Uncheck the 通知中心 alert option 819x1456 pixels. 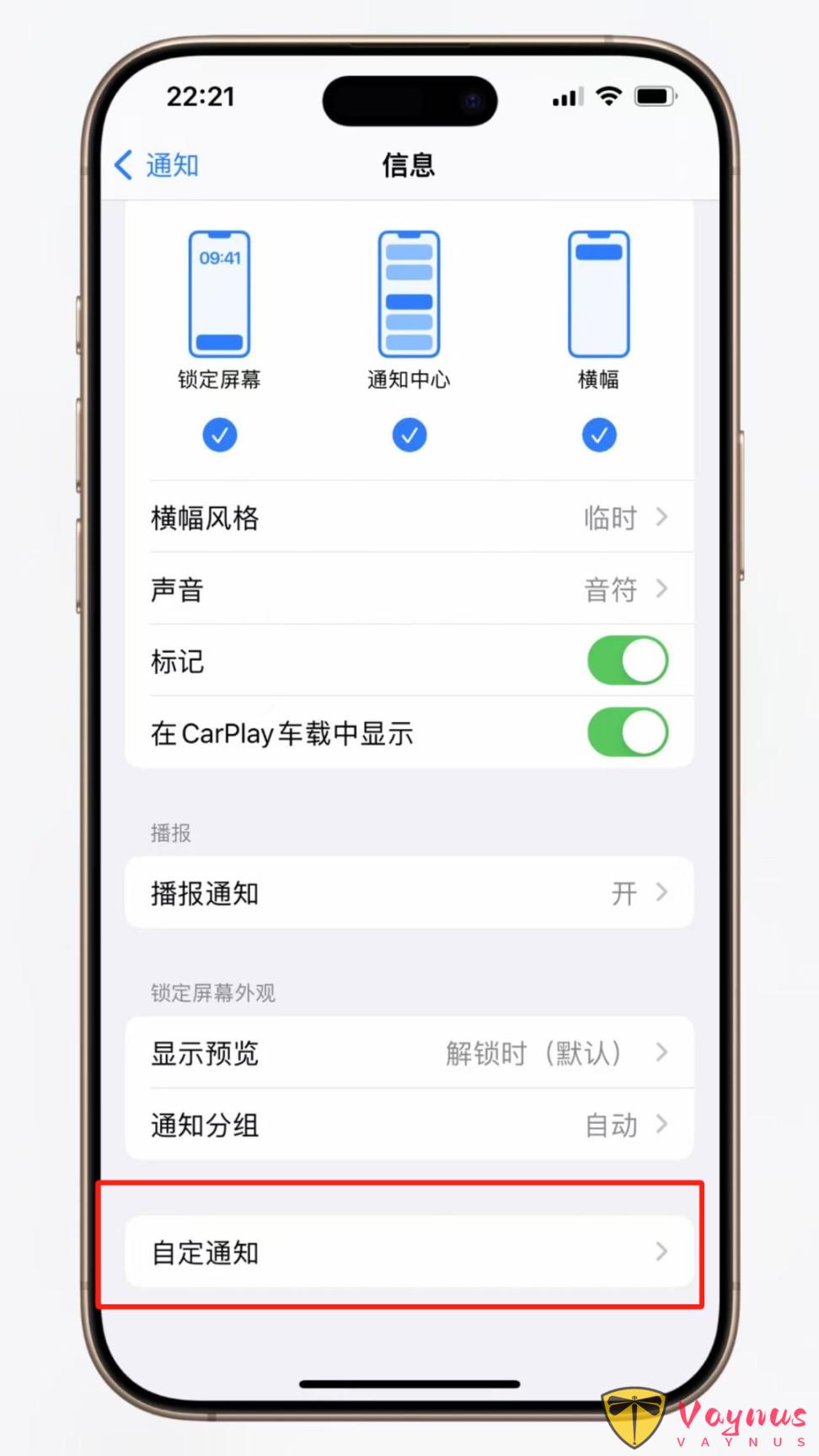[x=409, y=435]
